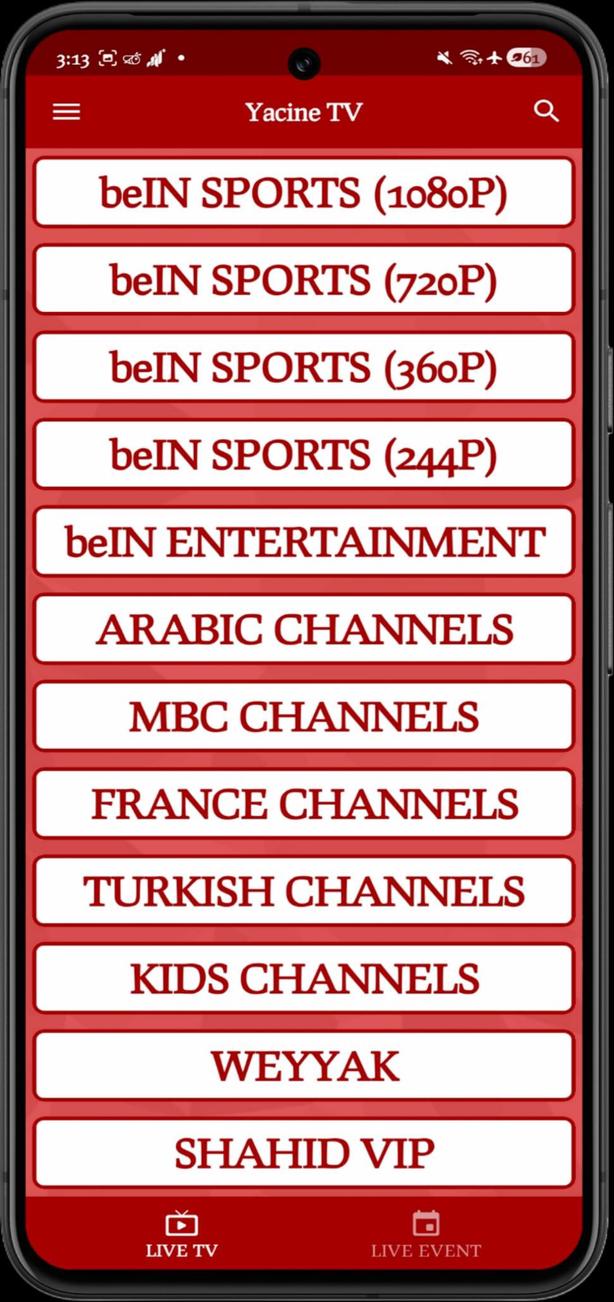Choose beIN SPORTS (360P) category

(304, 368)
